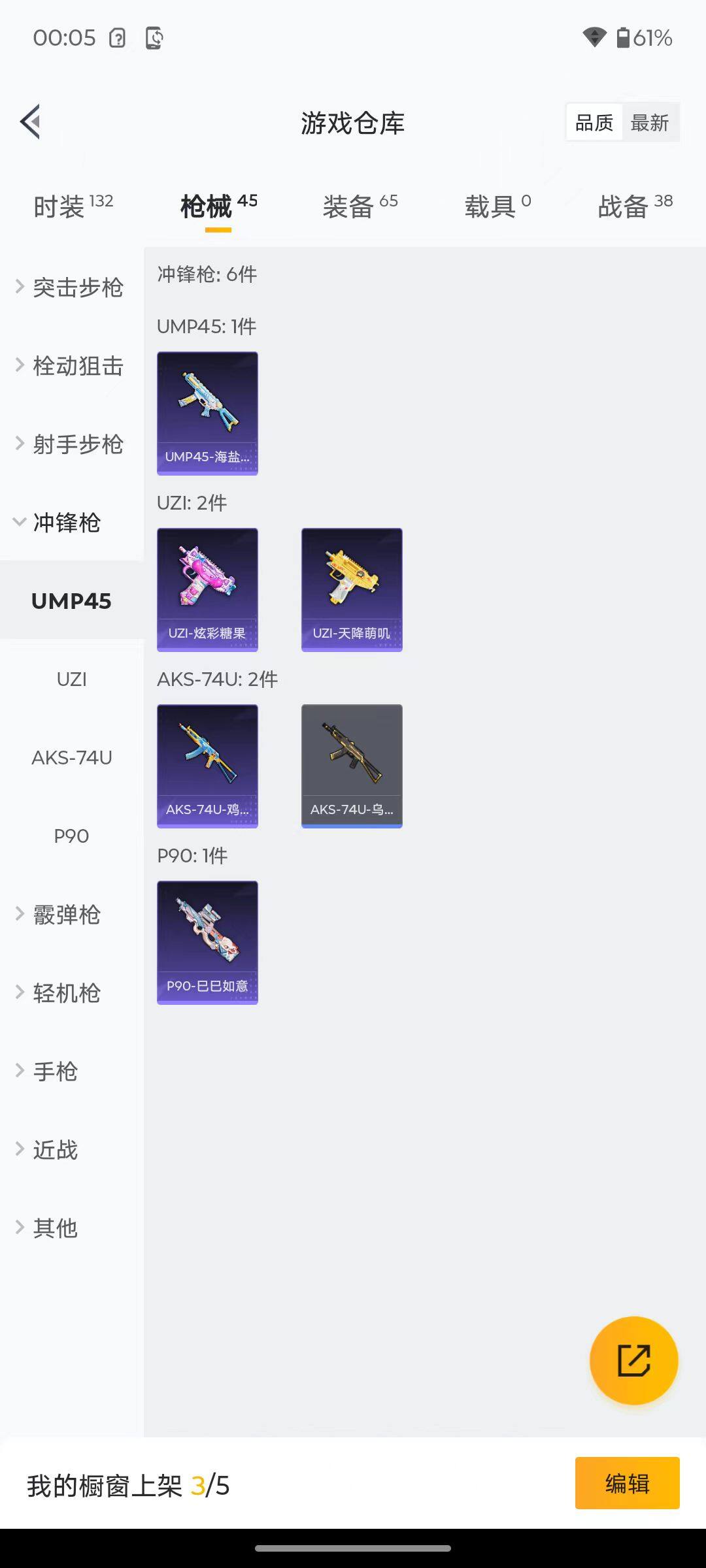
Task: Open the UZI-天降萌叽 skin
Action: pyautogui.click(x=352, y=589)
